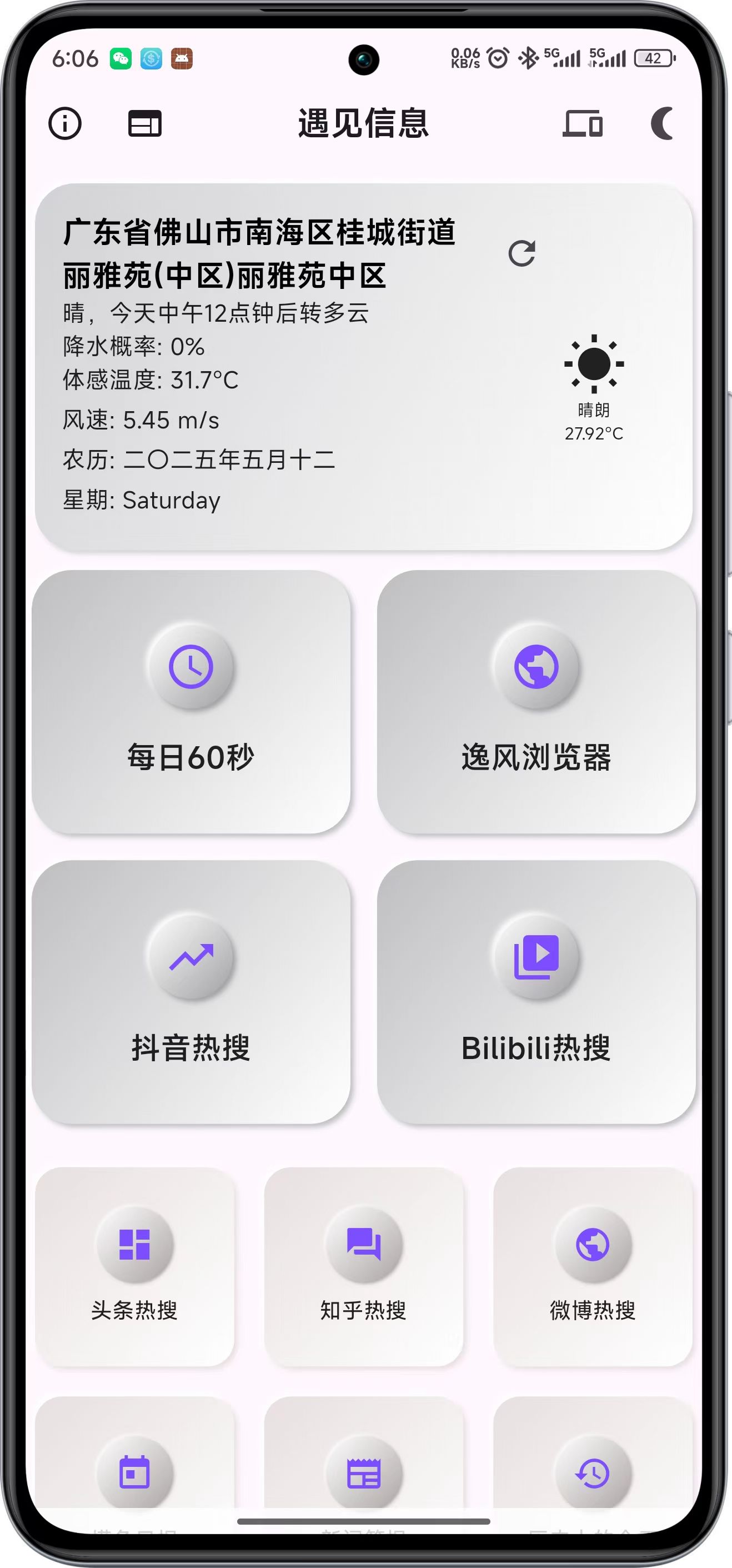Tap the weather card showing 广东省佛山市 address
Image resolution: width=732 pixels, height=1568 pixels.
[x=274, y=365]
